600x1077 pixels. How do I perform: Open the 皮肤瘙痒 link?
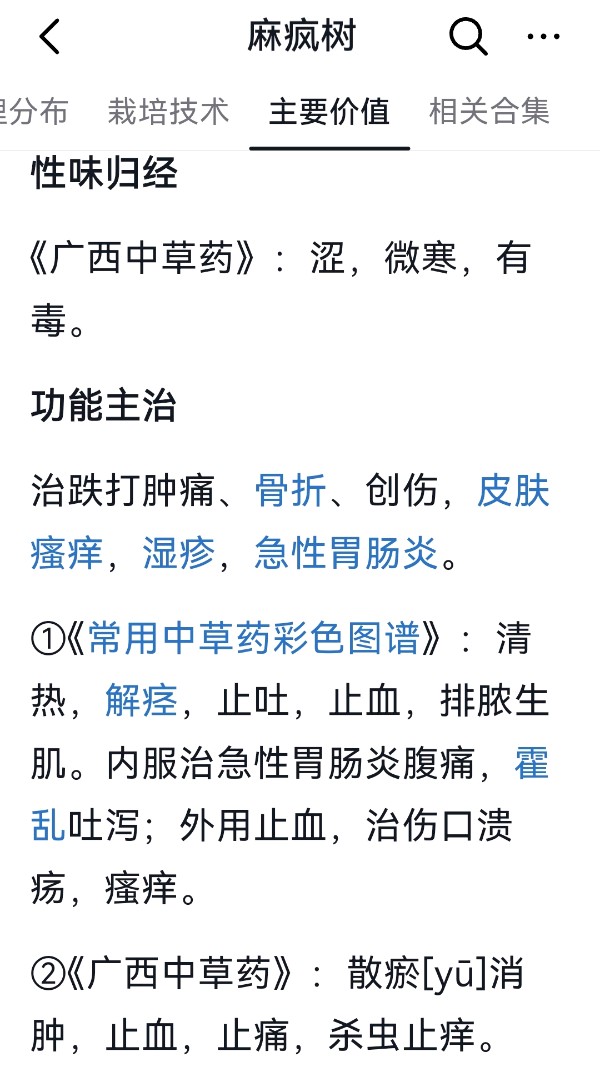514,491
